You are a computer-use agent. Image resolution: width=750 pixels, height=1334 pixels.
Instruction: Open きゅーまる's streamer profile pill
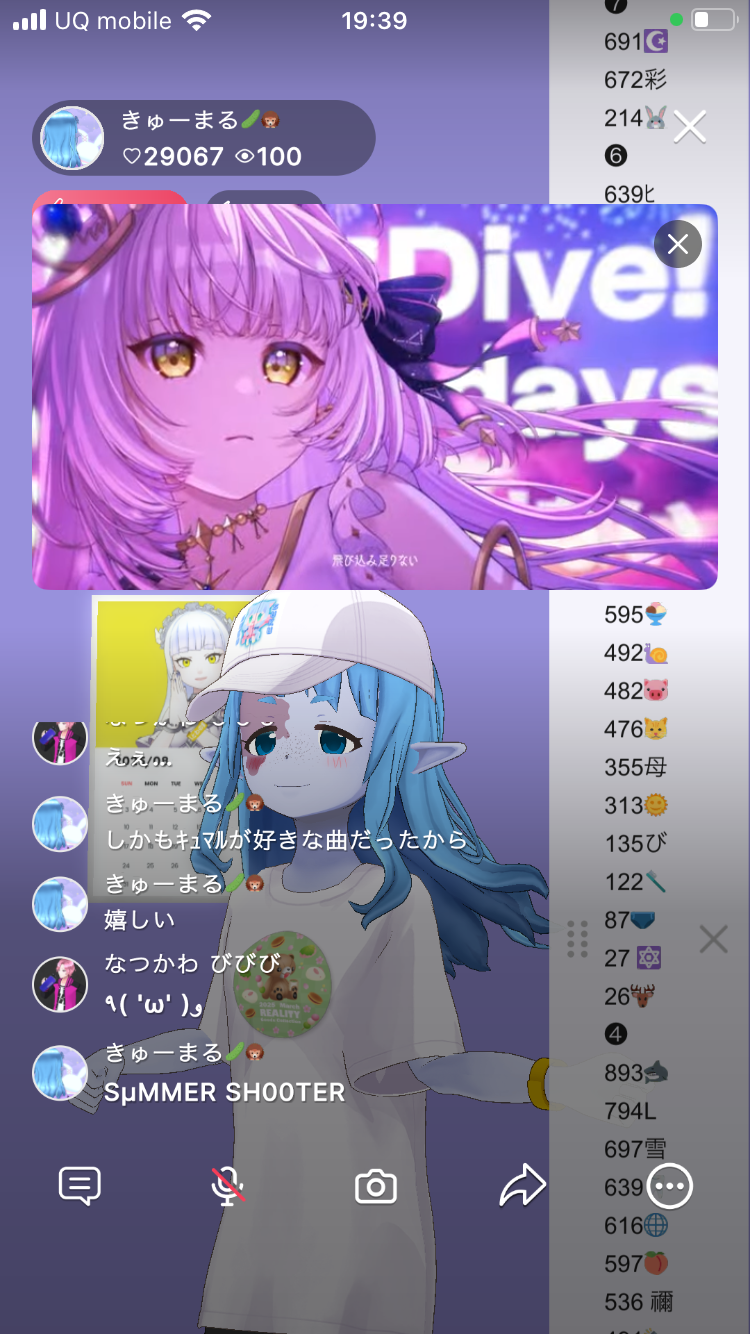[x=204, y=138]
